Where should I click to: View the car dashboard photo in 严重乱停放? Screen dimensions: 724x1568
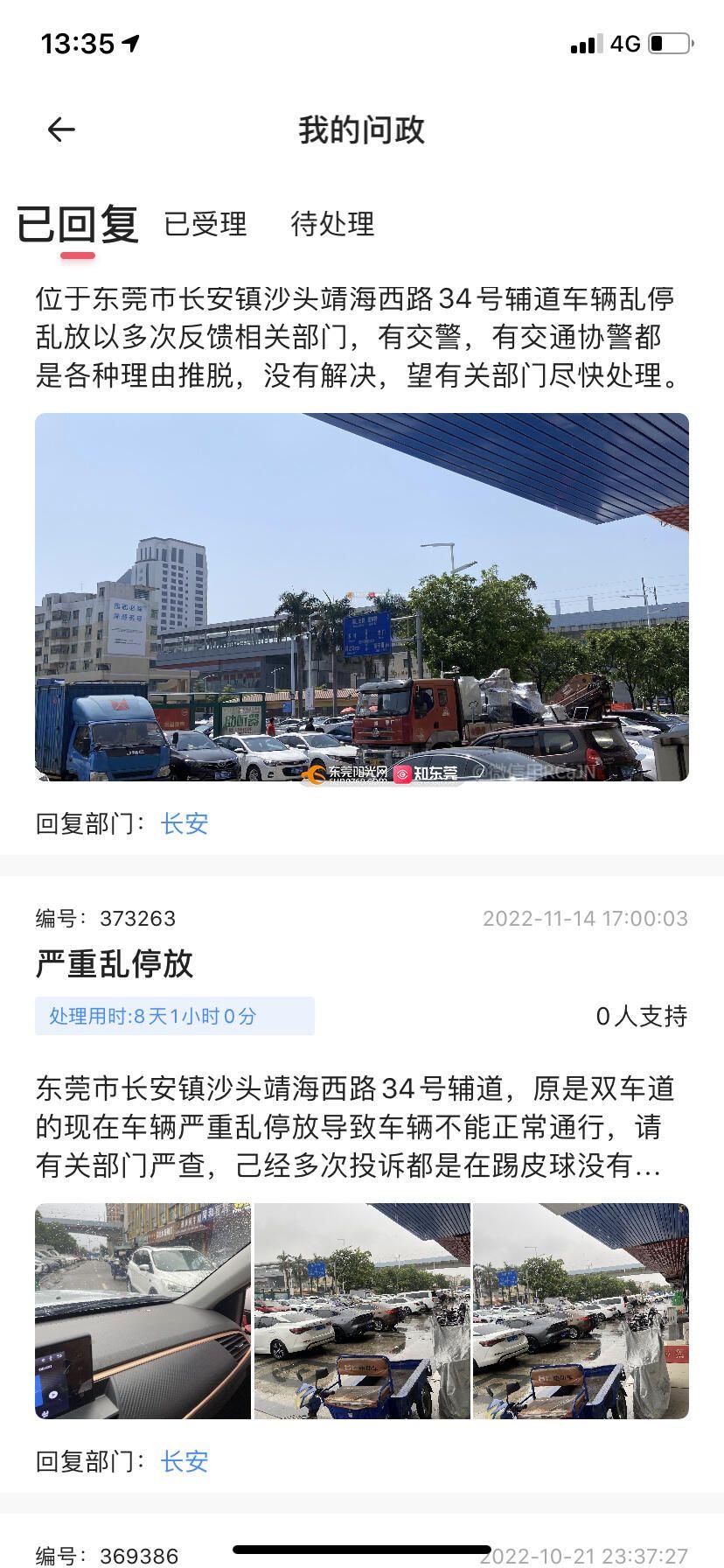coord(143,1311)
